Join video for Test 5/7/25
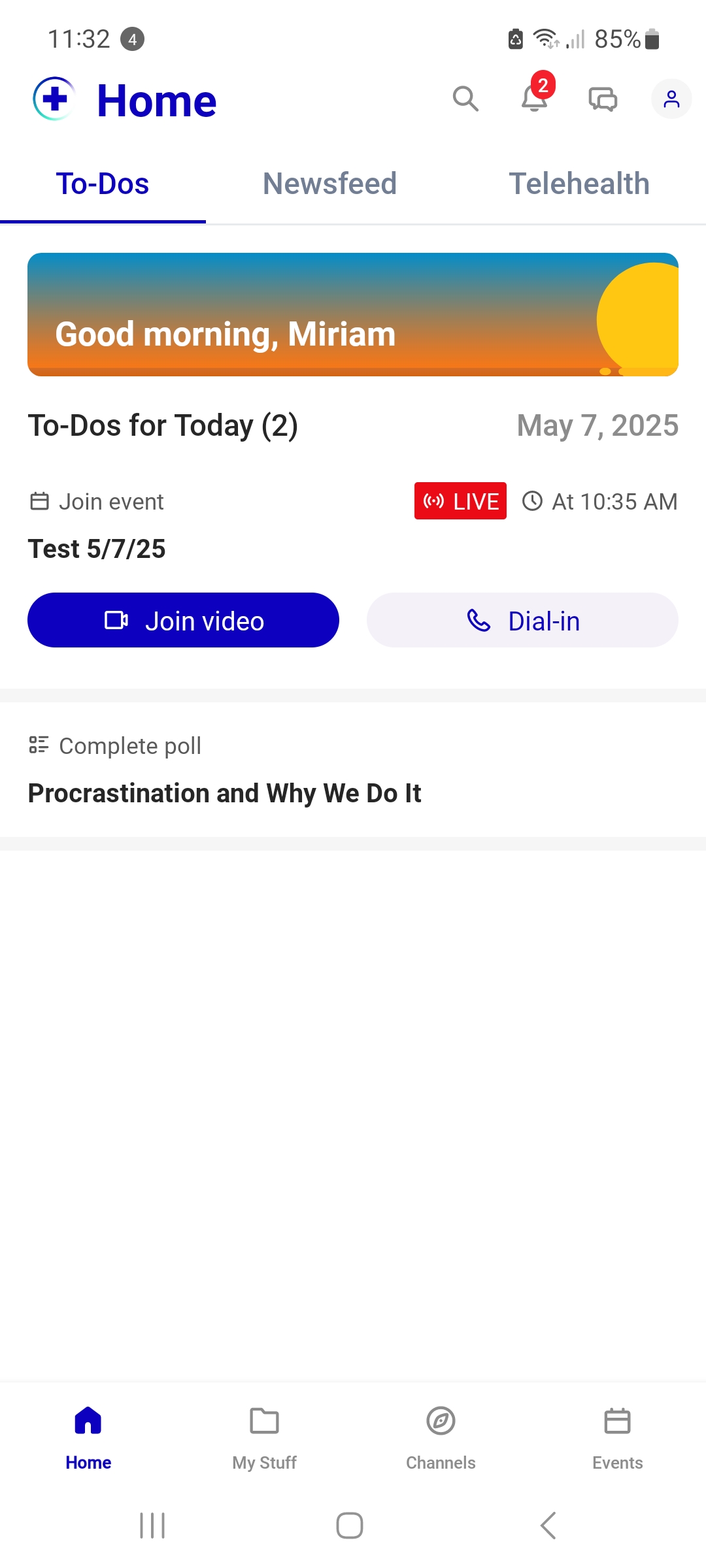This screenshot has width=706, height=1568. coord(183,620)
